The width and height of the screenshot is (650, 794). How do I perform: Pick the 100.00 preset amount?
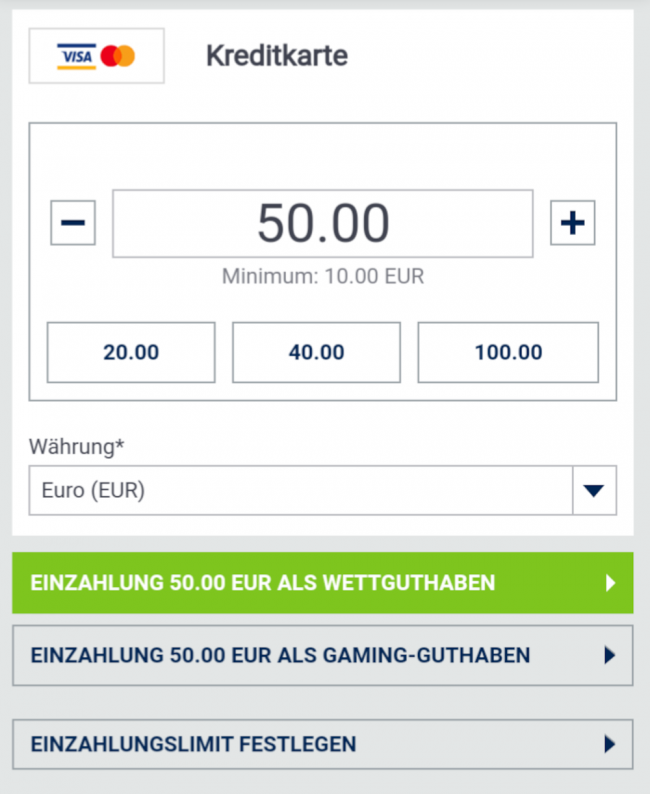coord(508,352)
